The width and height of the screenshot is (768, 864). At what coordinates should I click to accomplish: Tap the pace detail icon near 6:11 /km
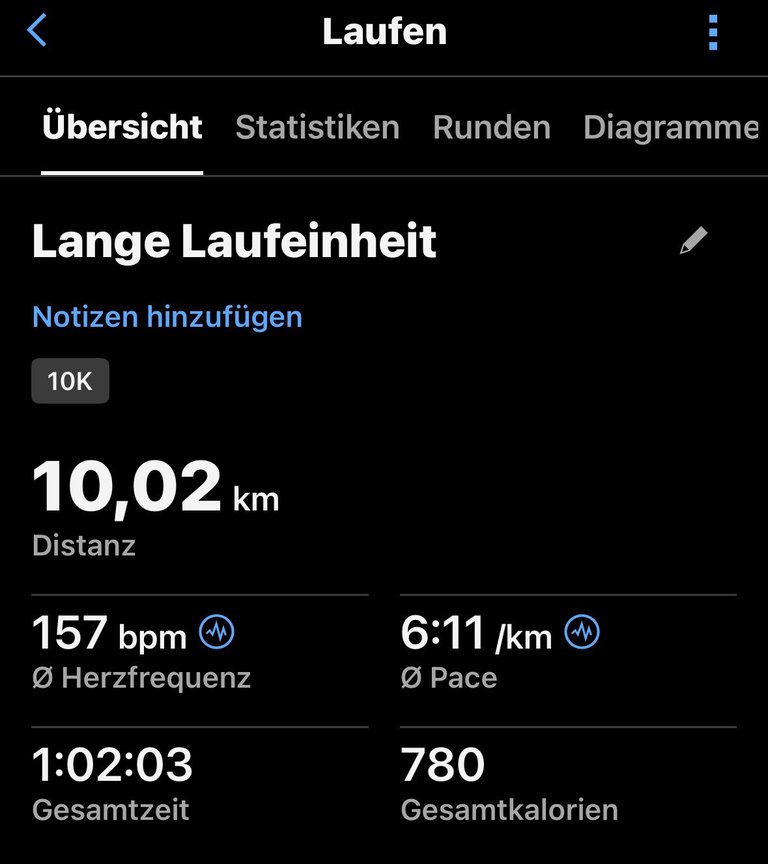(580, 630)
